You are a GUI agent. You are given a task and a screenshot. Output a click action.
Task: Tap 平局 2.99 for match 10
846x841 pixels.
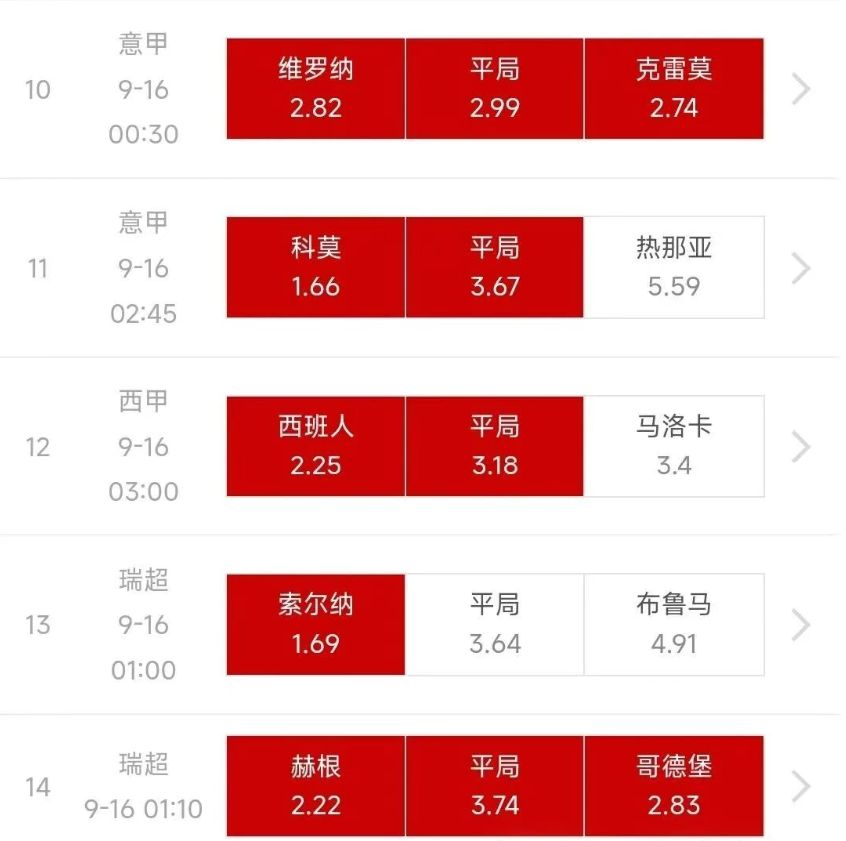click(494, 89)
